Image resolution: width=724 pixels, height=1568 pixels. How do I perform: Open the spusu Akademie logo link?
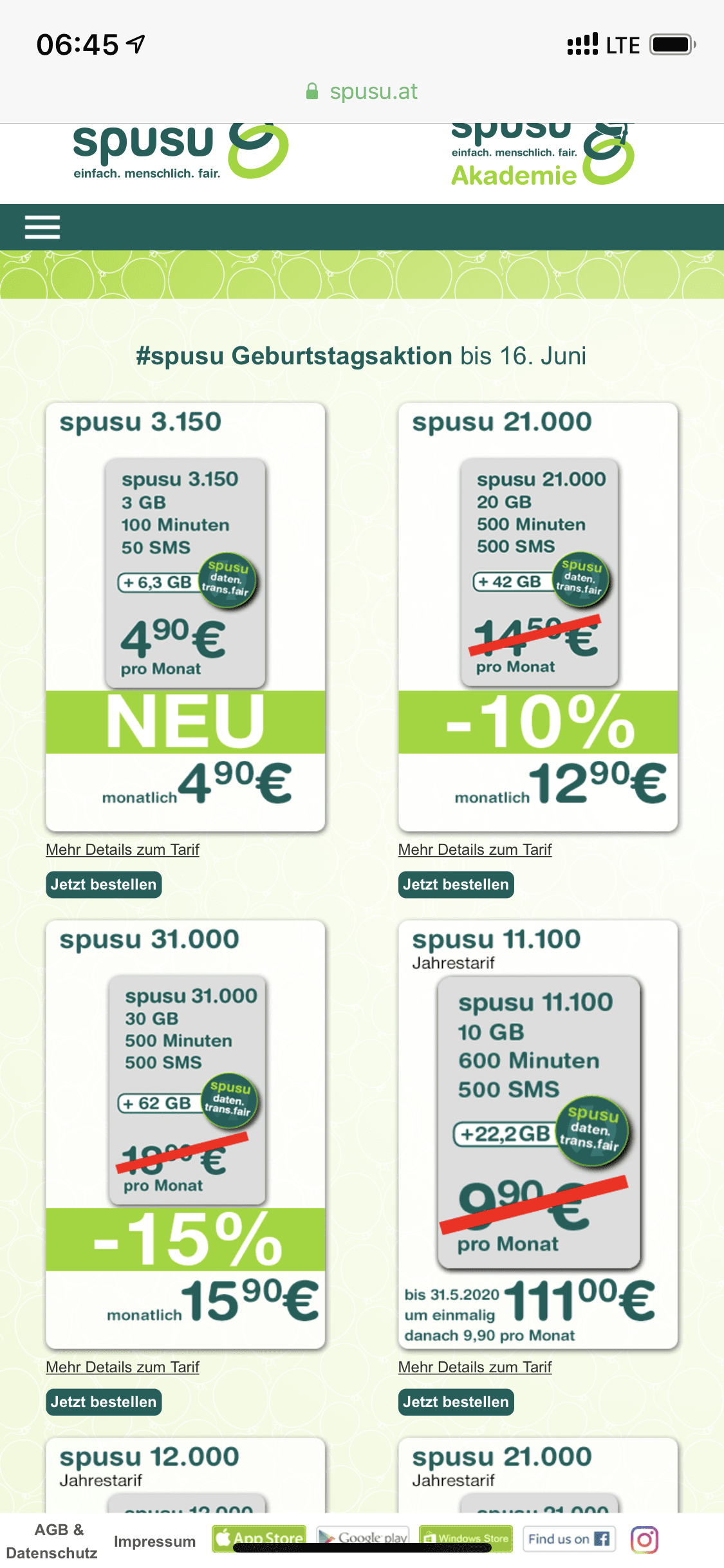pyautogui.click(x=542, y=154)
